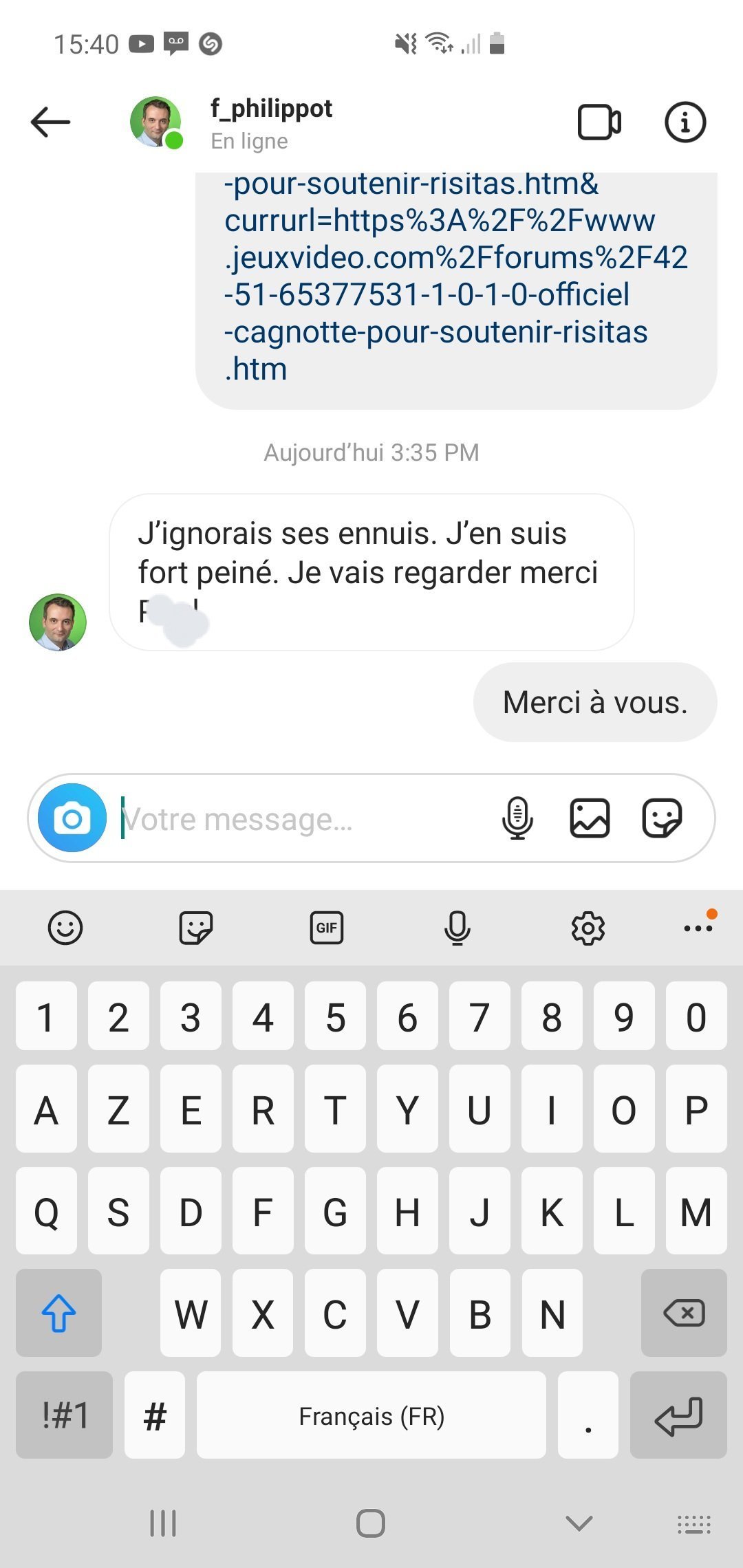
Task: Show more keyboard toolbar options
Action: [x=698, y=928]
